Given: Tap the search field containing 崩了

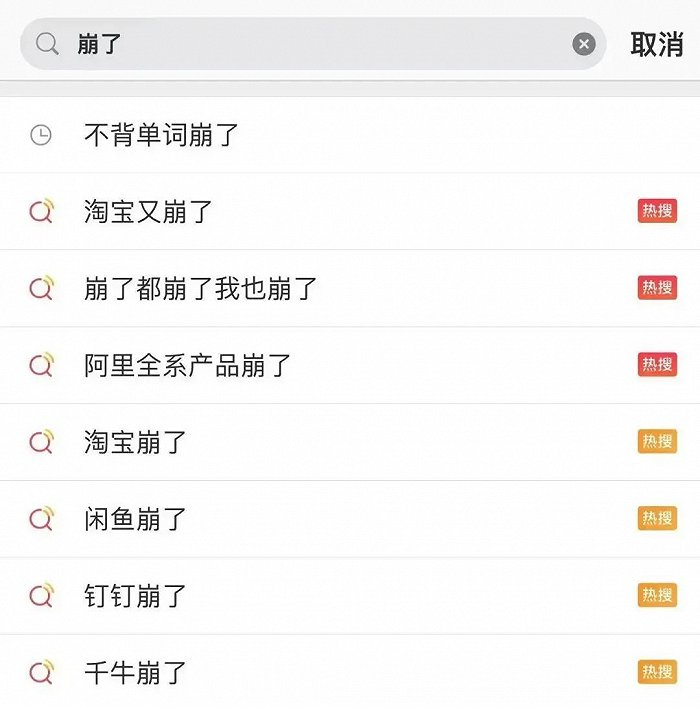Looking at the screenshot, I should pos(300,44).
